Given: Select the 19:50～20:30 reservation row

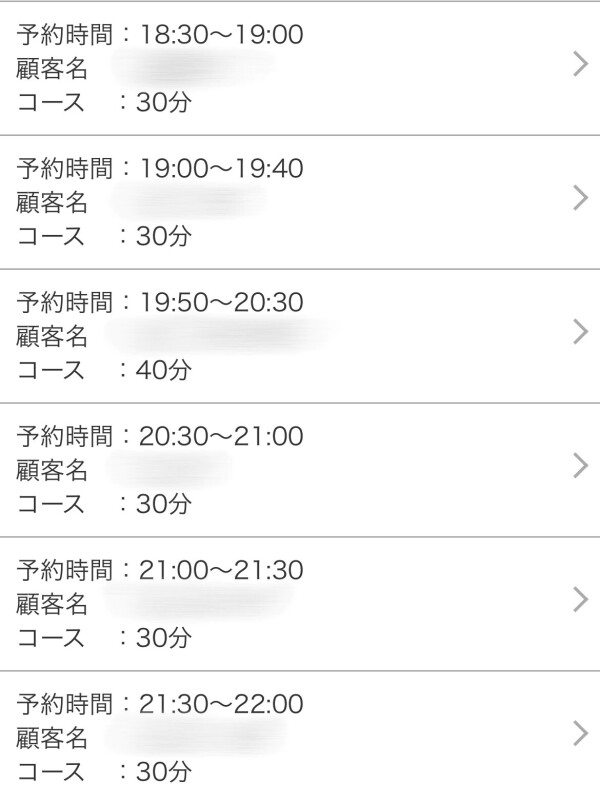Looking at the screenshot, I should 300,335.
